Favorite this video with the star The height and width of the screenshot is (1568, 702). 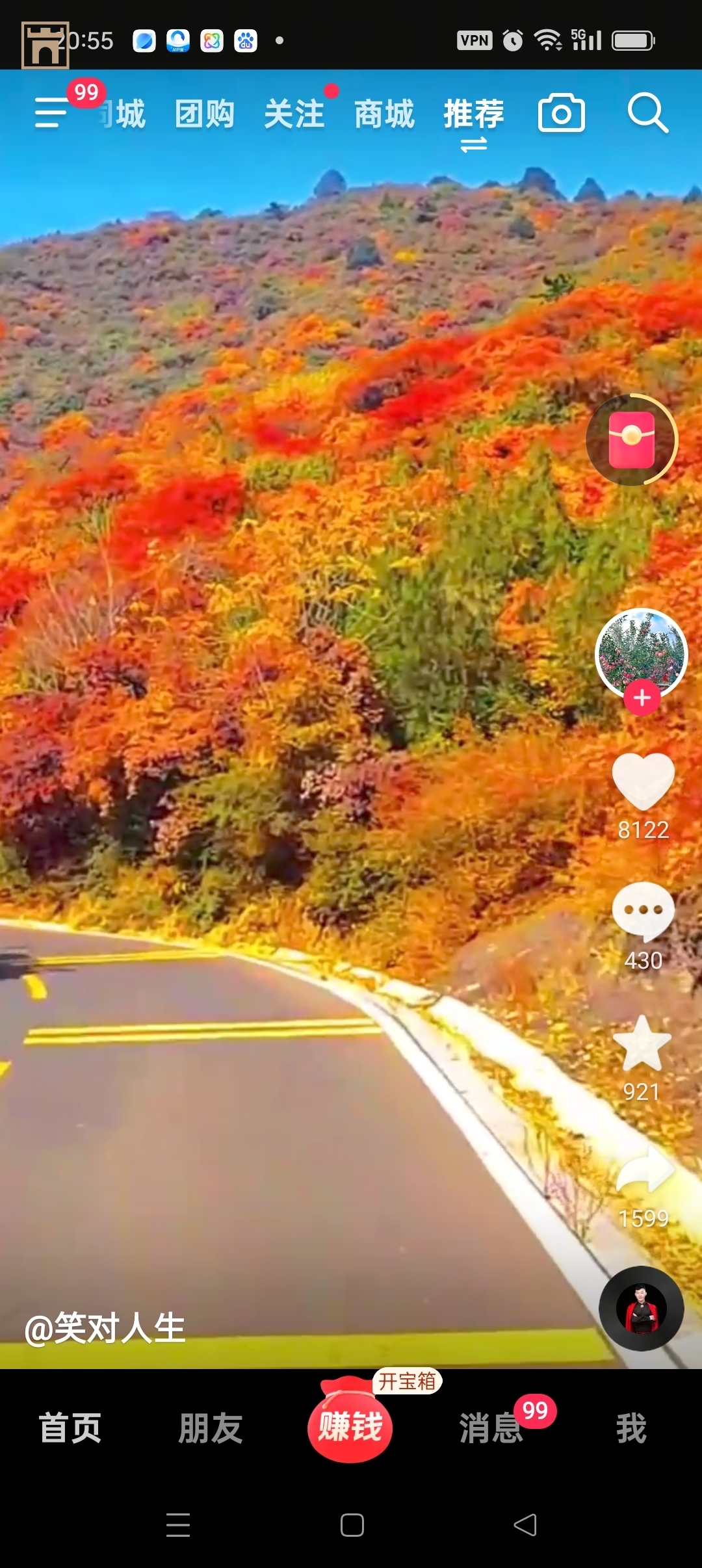coord(642,1044)
